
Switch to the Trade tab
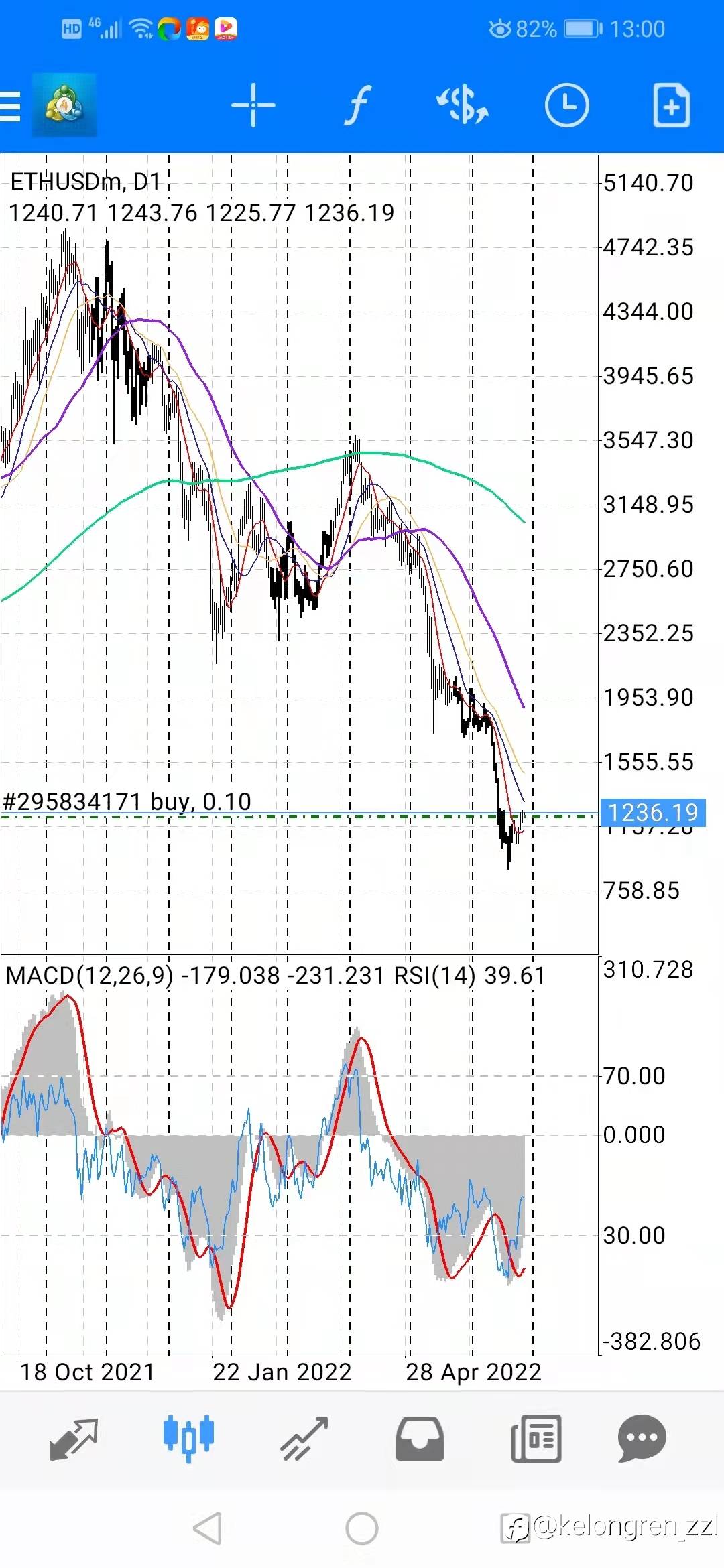(304, 1439)
